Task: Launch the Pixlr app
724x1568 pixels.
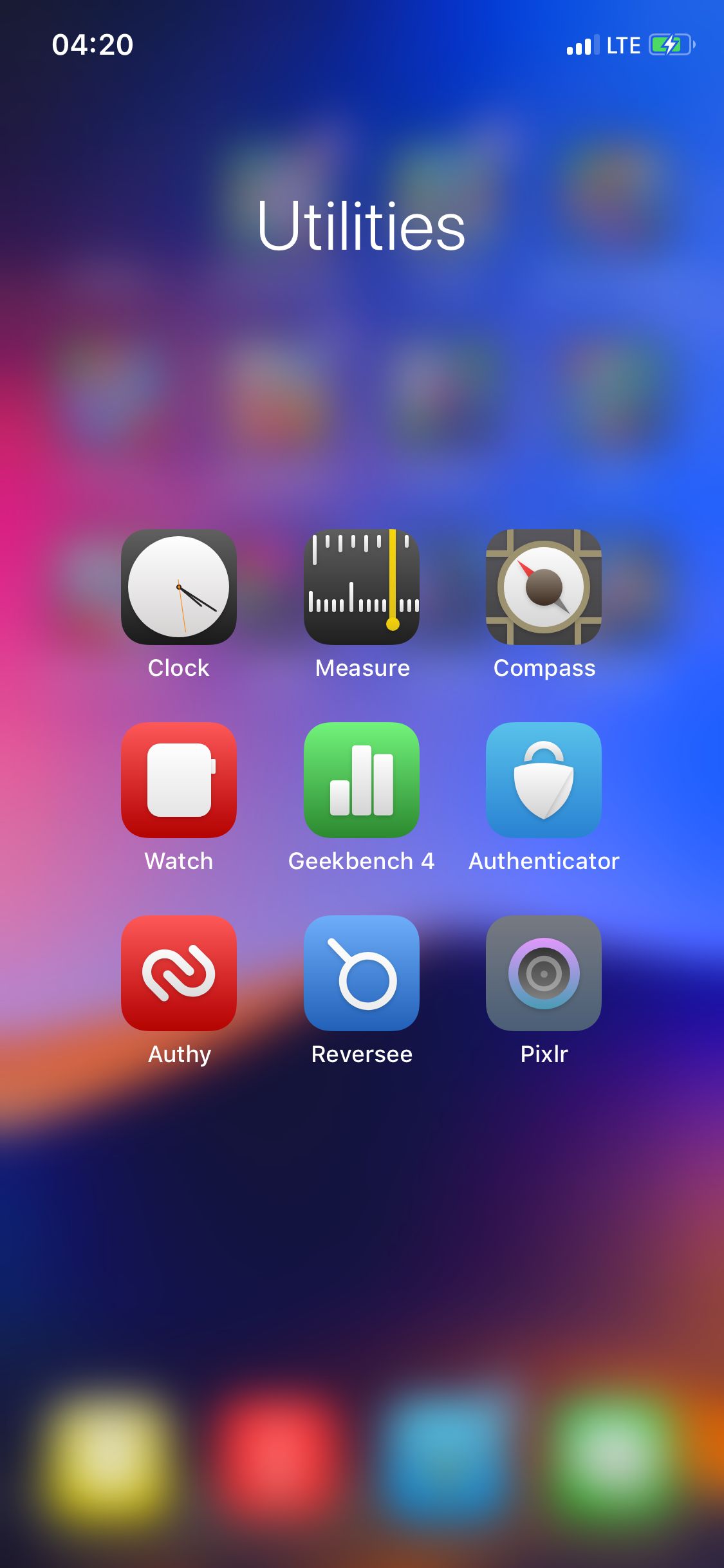Action: [x=544, y=973]
